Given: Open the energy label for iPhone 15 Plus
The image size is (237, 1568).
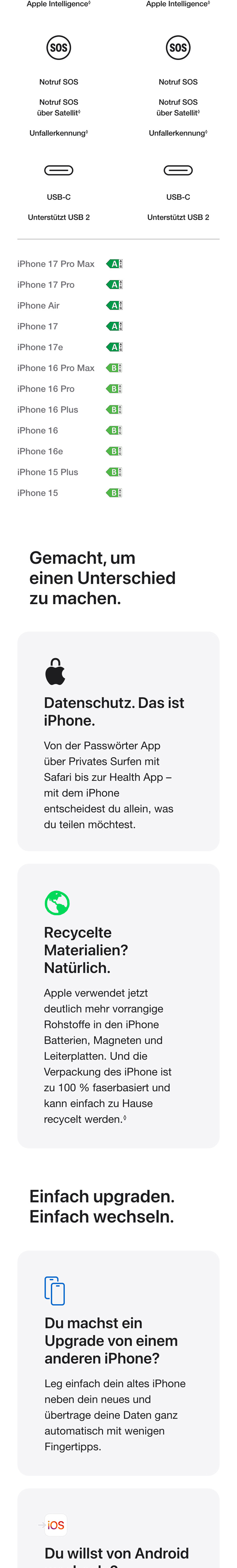Looking at the screenshot, I should (115, 472).
